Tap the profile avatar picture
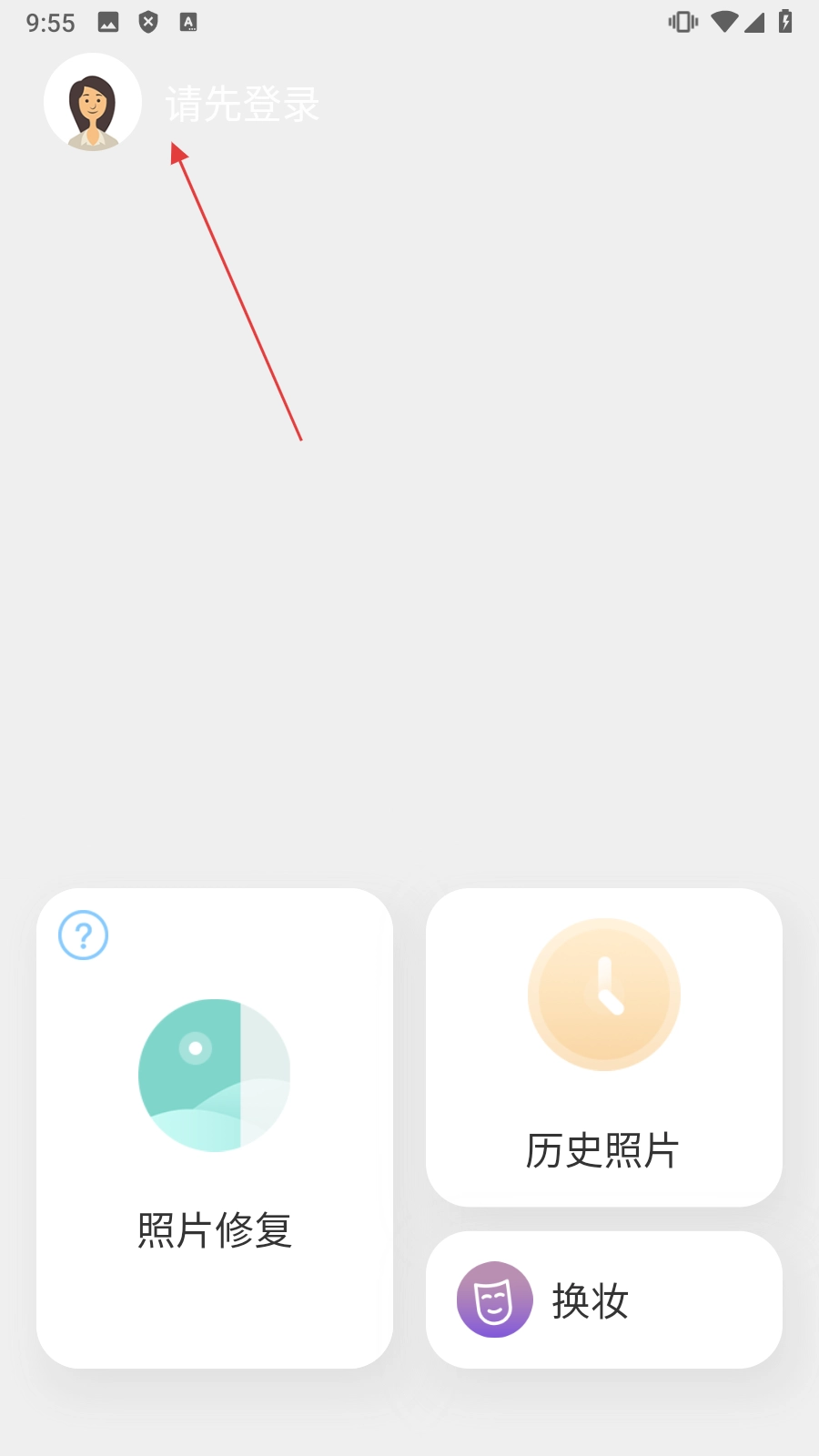The height and width of the screenshot is (1456, 819). tap(93, 103)
